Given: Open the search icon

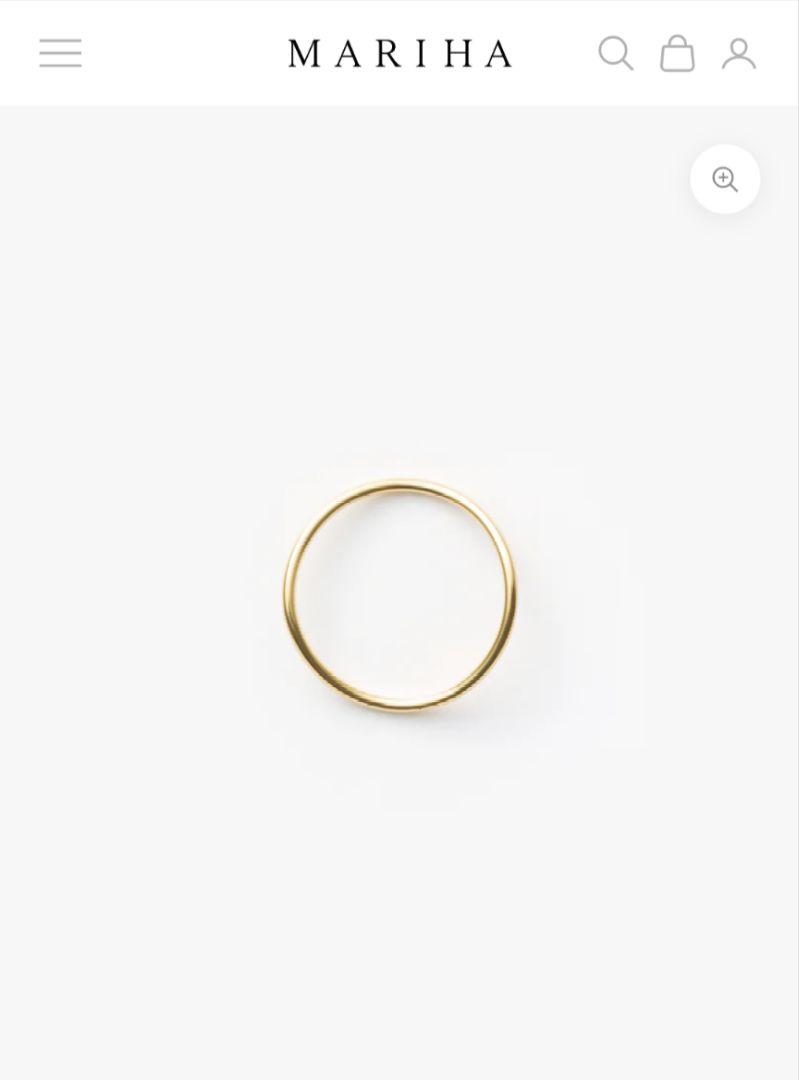Looking at the screenshot, I should (x=615, y=53).
